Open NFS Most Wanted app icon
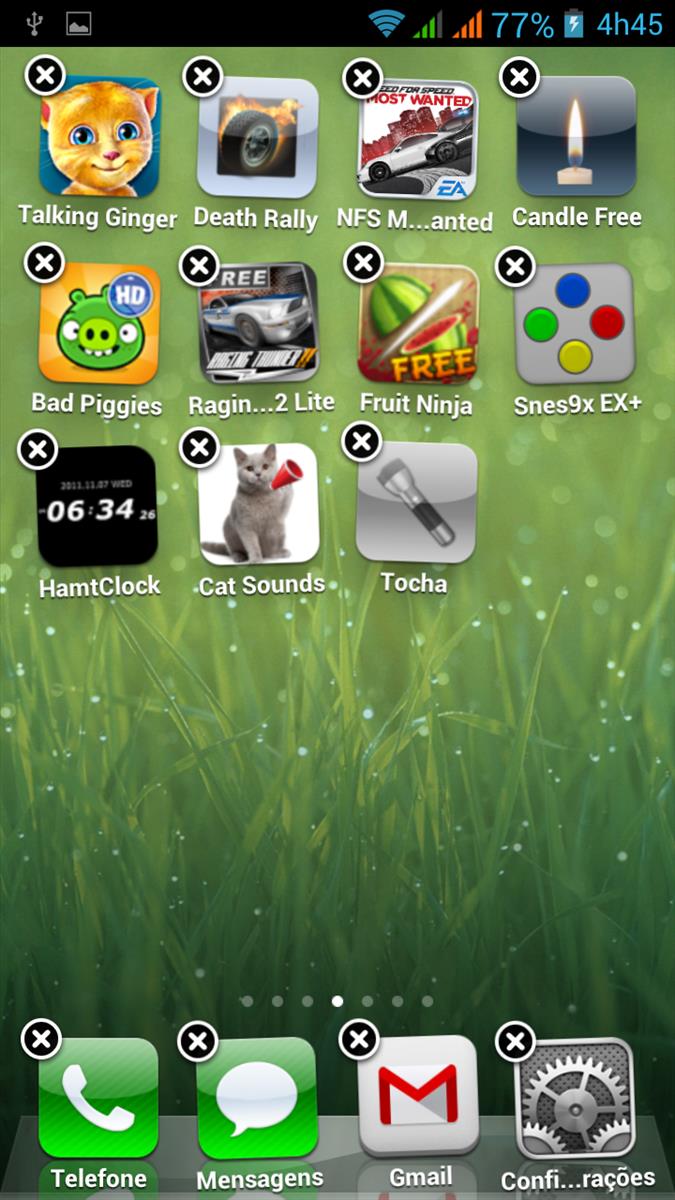The width and height of the screenshot is (675, 1200). point(418,139)
